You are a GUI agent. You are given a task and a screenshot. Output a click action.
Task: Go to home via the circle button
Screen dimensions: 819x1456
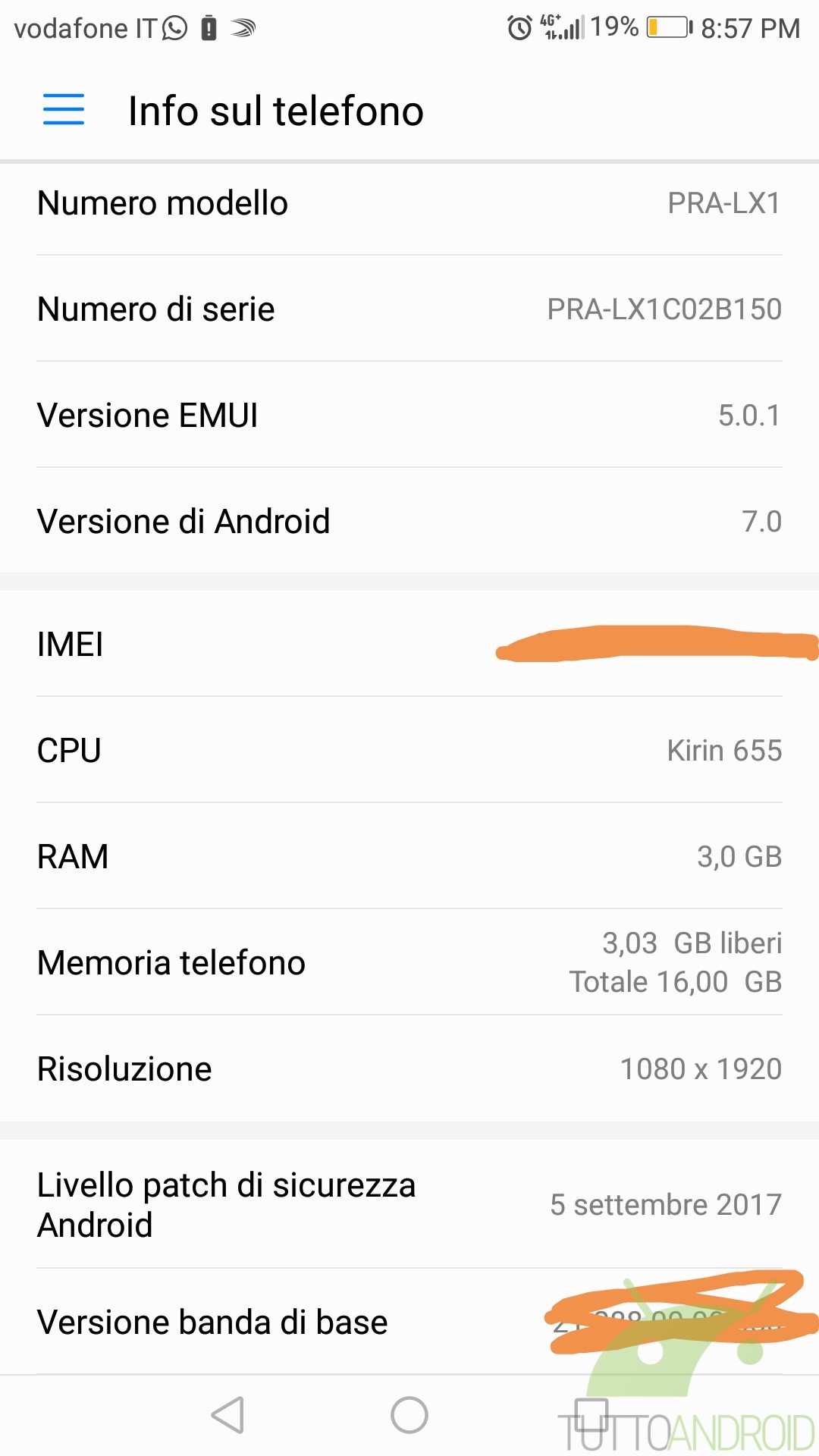pyautogui.click(x=409, y=1415)
